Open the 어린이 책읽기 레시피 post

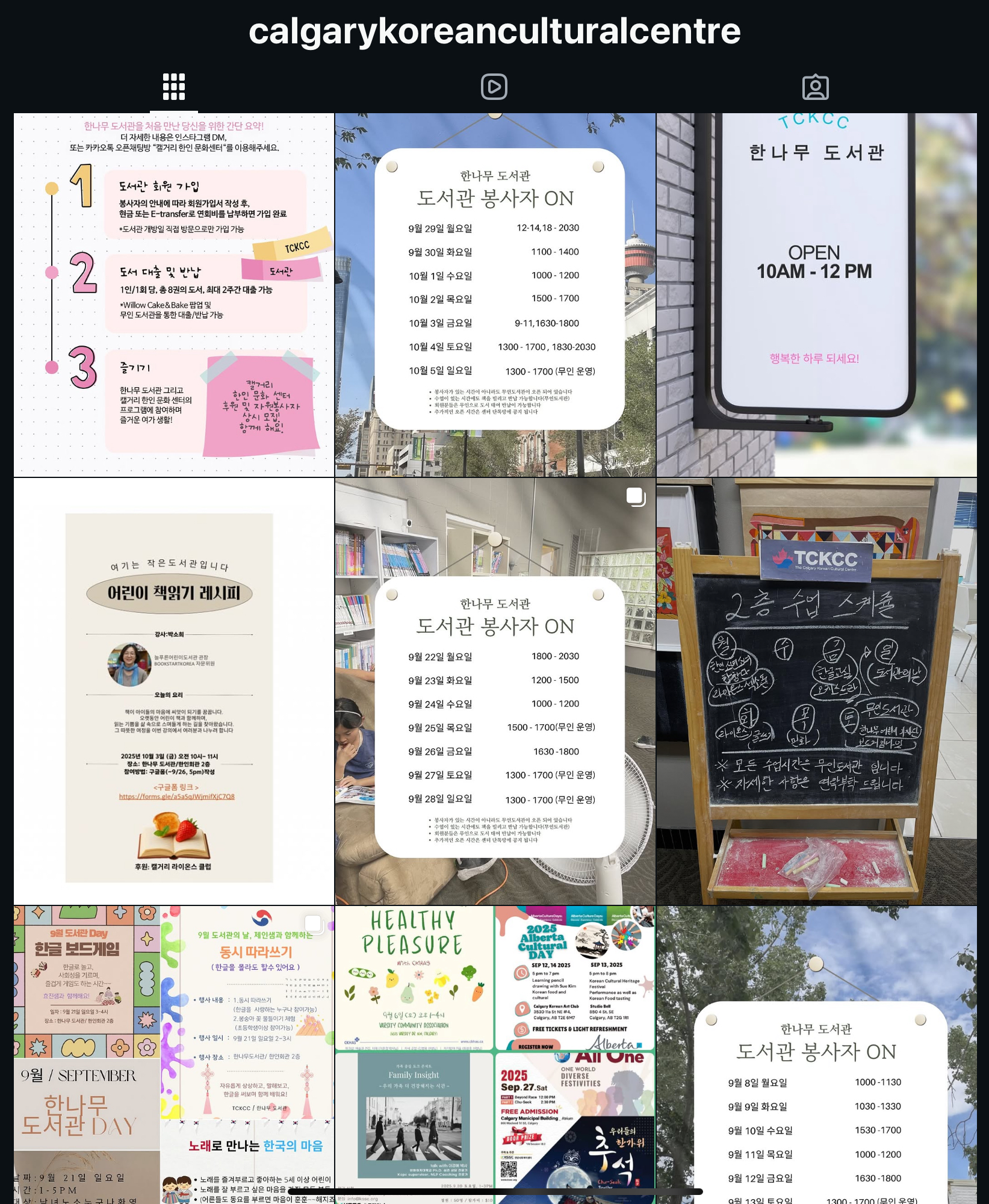[x=174, y=691]
